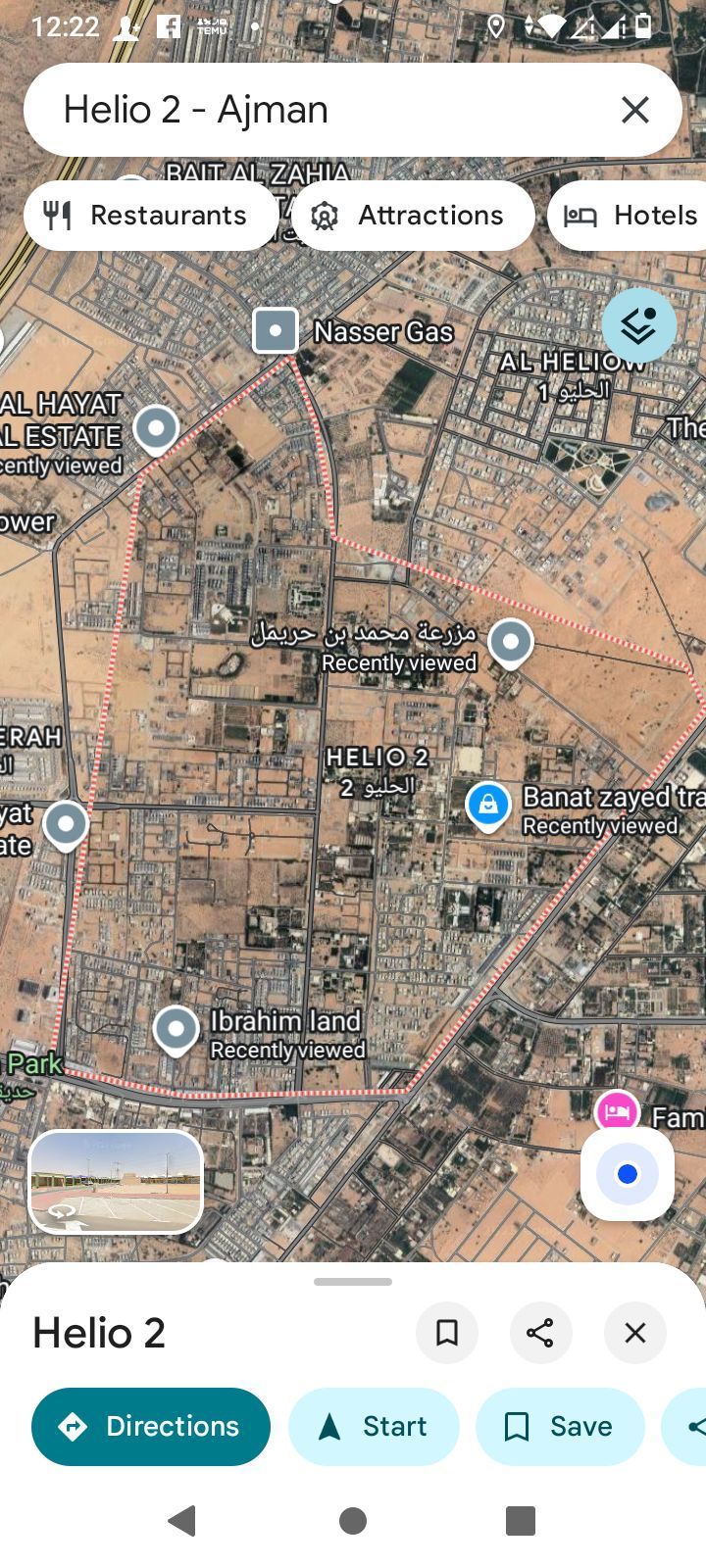Select the Restaurants chip

coord(150,216)
